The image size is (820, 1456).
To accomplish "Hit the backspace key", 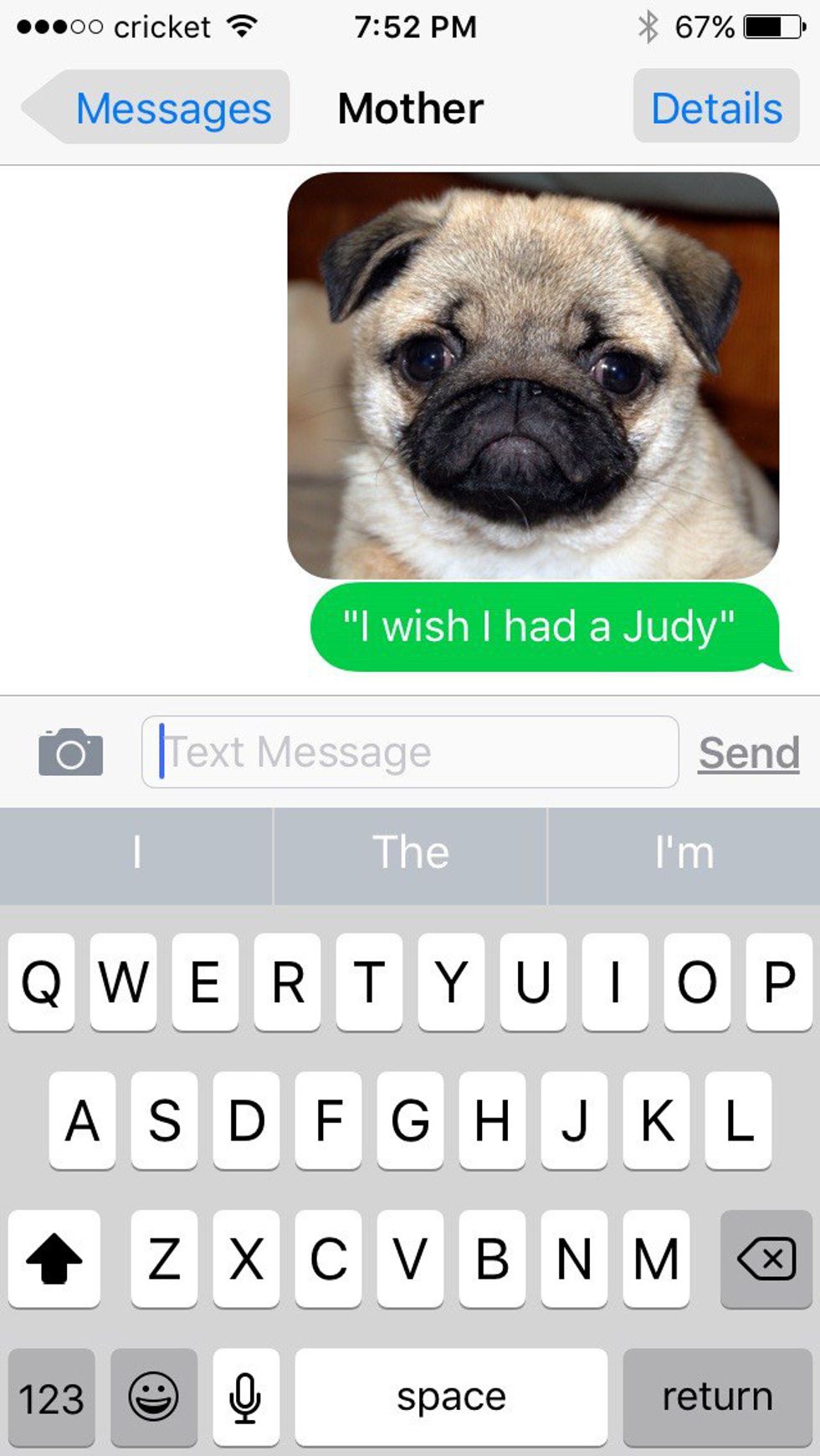I will pyautogui.click(x=766, y=1259).
